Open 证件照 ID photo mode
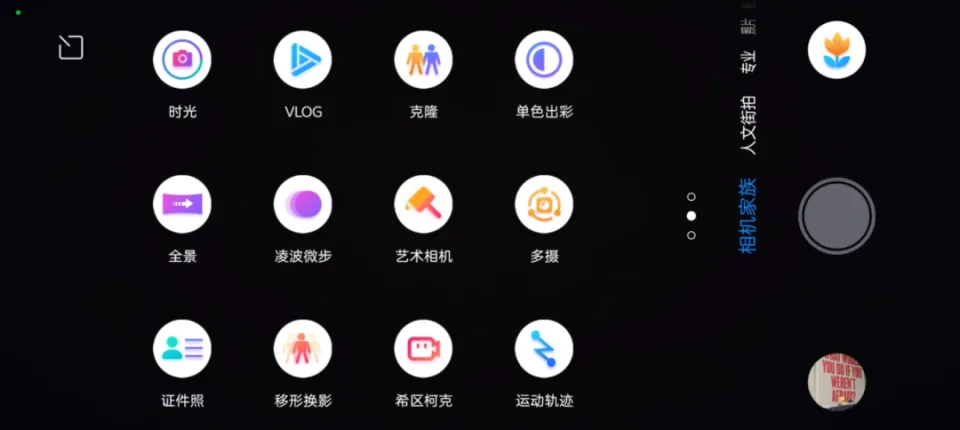This screenshot has height=430, width=960. click(182, 349)
